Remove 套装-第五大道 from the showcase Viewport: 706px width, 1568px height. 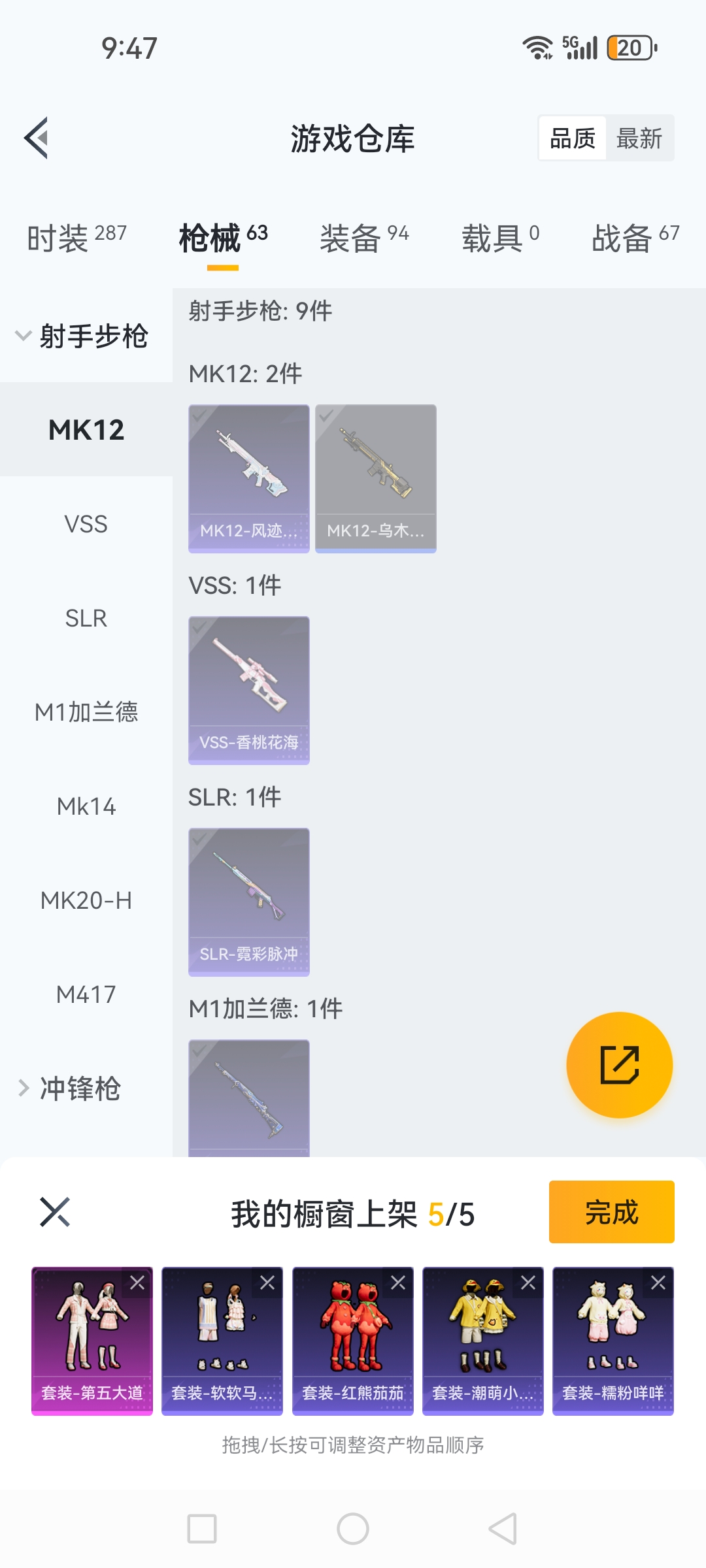pos(137,1283)
